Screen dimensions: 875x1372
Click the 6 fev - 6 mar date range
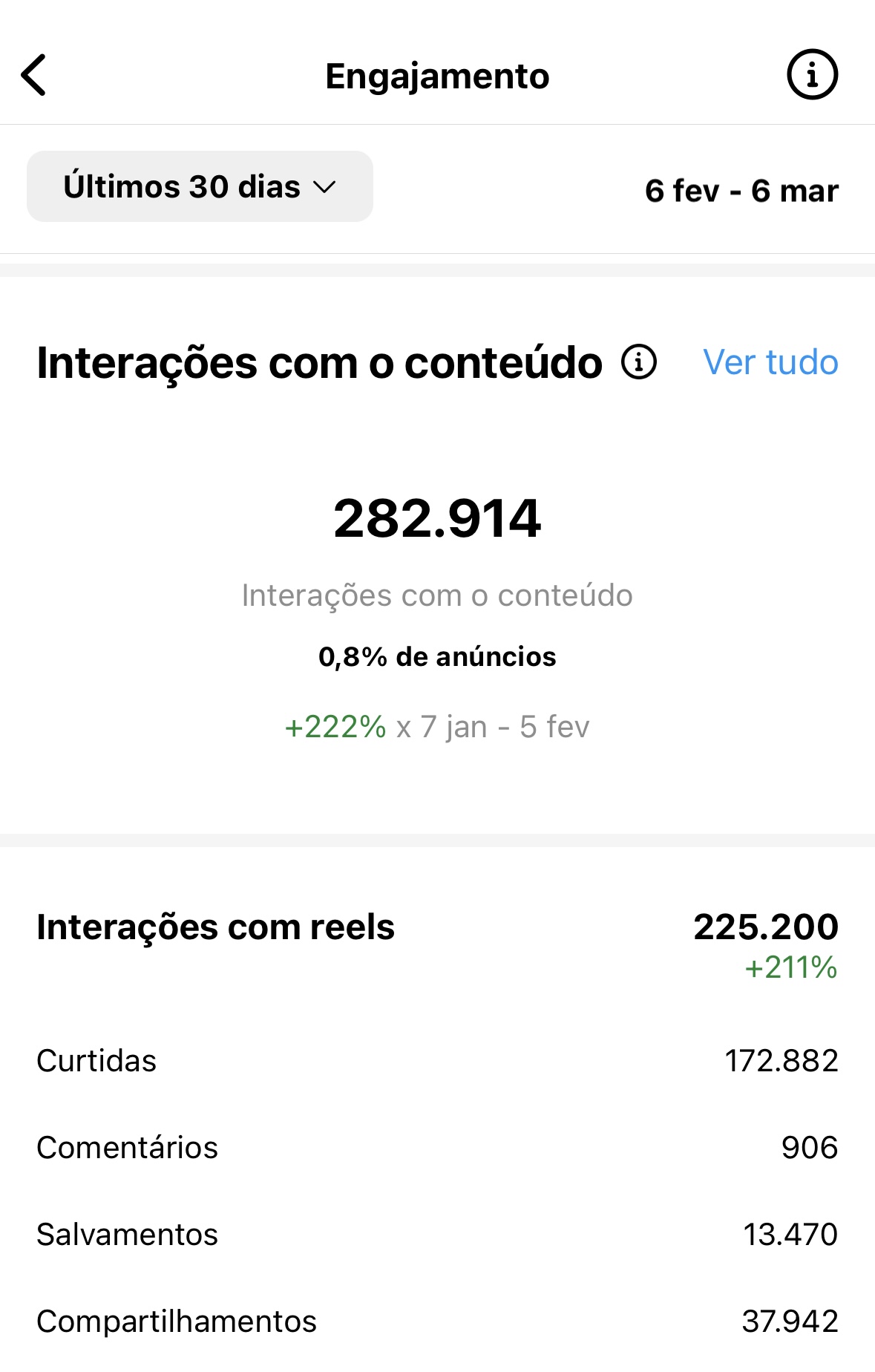741,190
